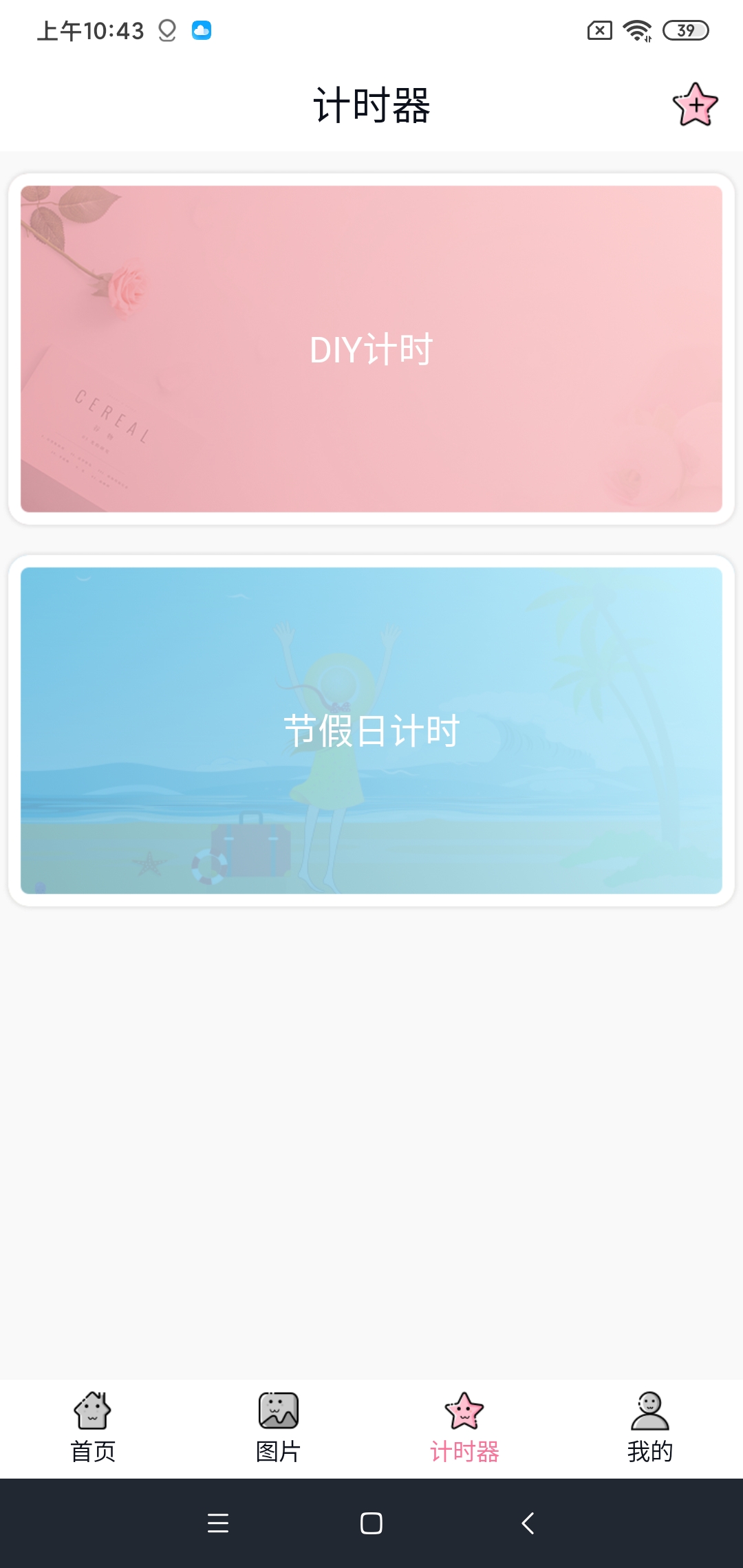Tap the system home button
Image resolution: width=743 pixels, height=1568 pixels.
coord(371,1523)
